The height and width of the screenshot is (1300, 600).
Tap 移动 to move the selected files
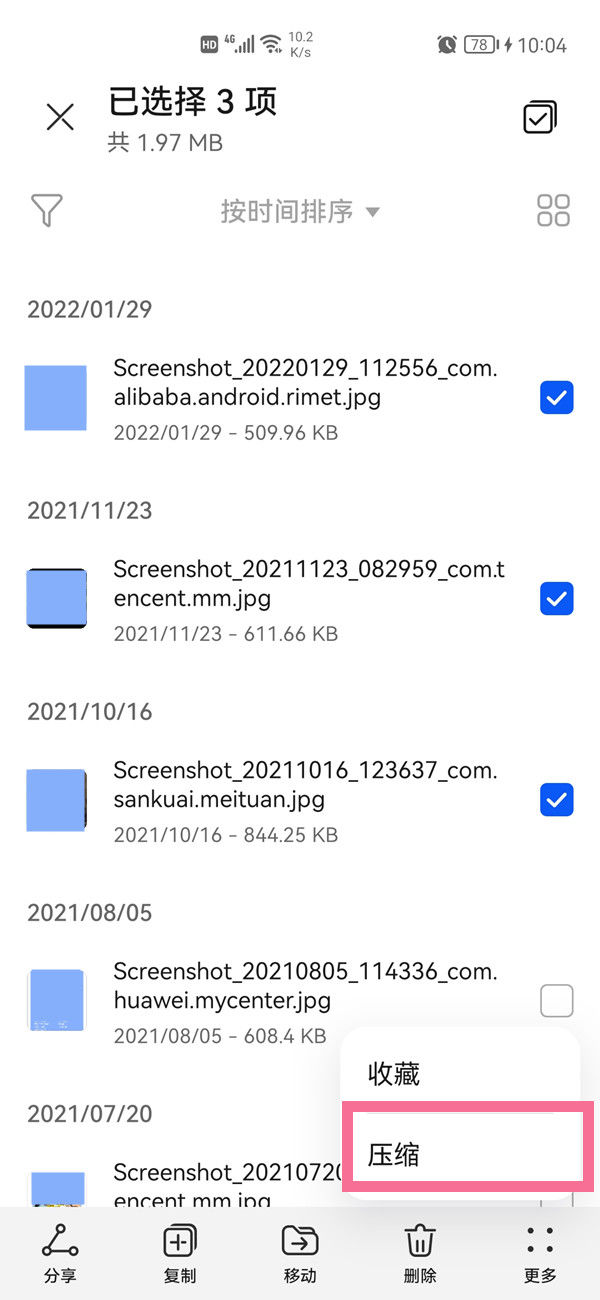click(x=300, y=1253)
